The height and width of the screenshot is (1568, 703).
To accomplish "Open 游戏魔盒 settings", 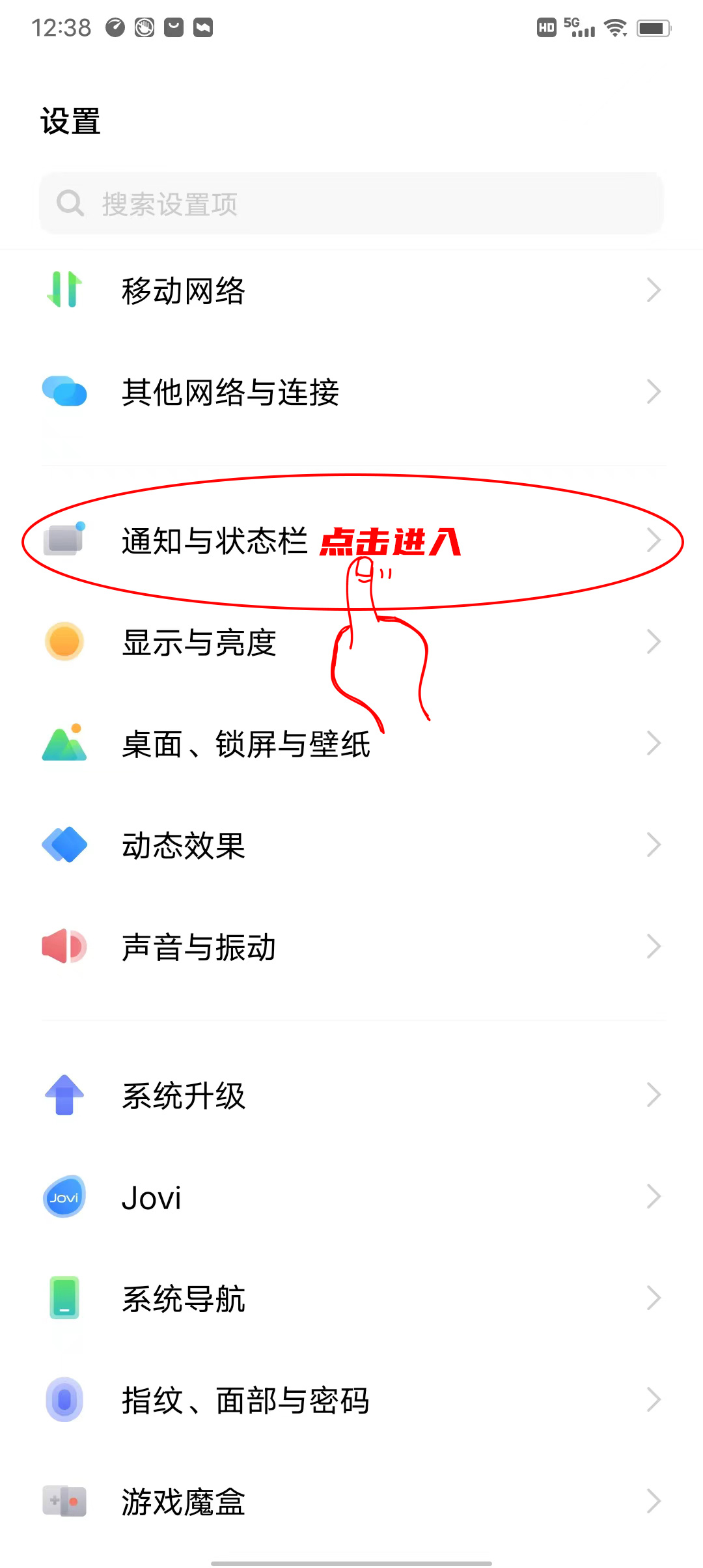I will pyautogui.click(x=351, y=1502).
